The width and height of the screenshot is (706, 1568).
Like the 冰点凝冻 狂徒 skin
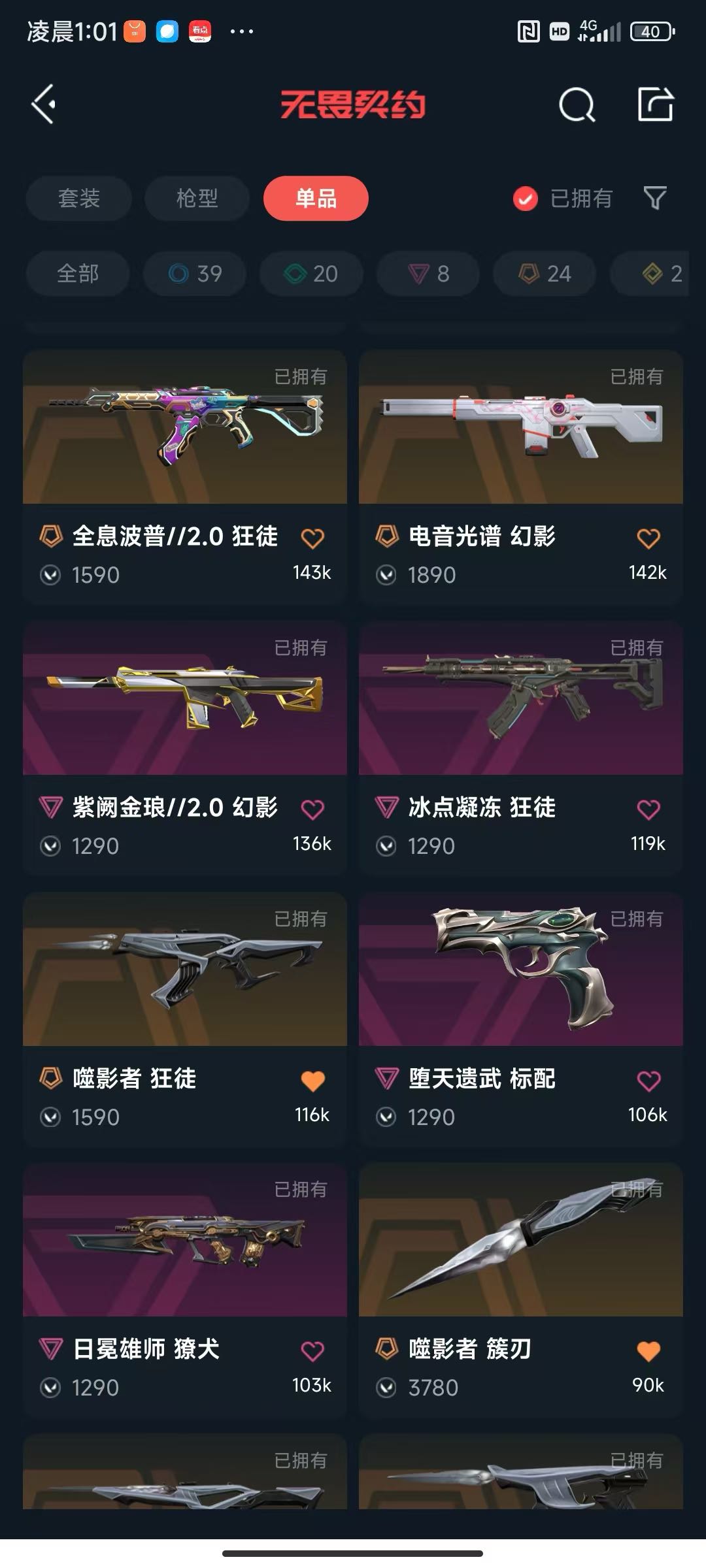pos(648,809)
